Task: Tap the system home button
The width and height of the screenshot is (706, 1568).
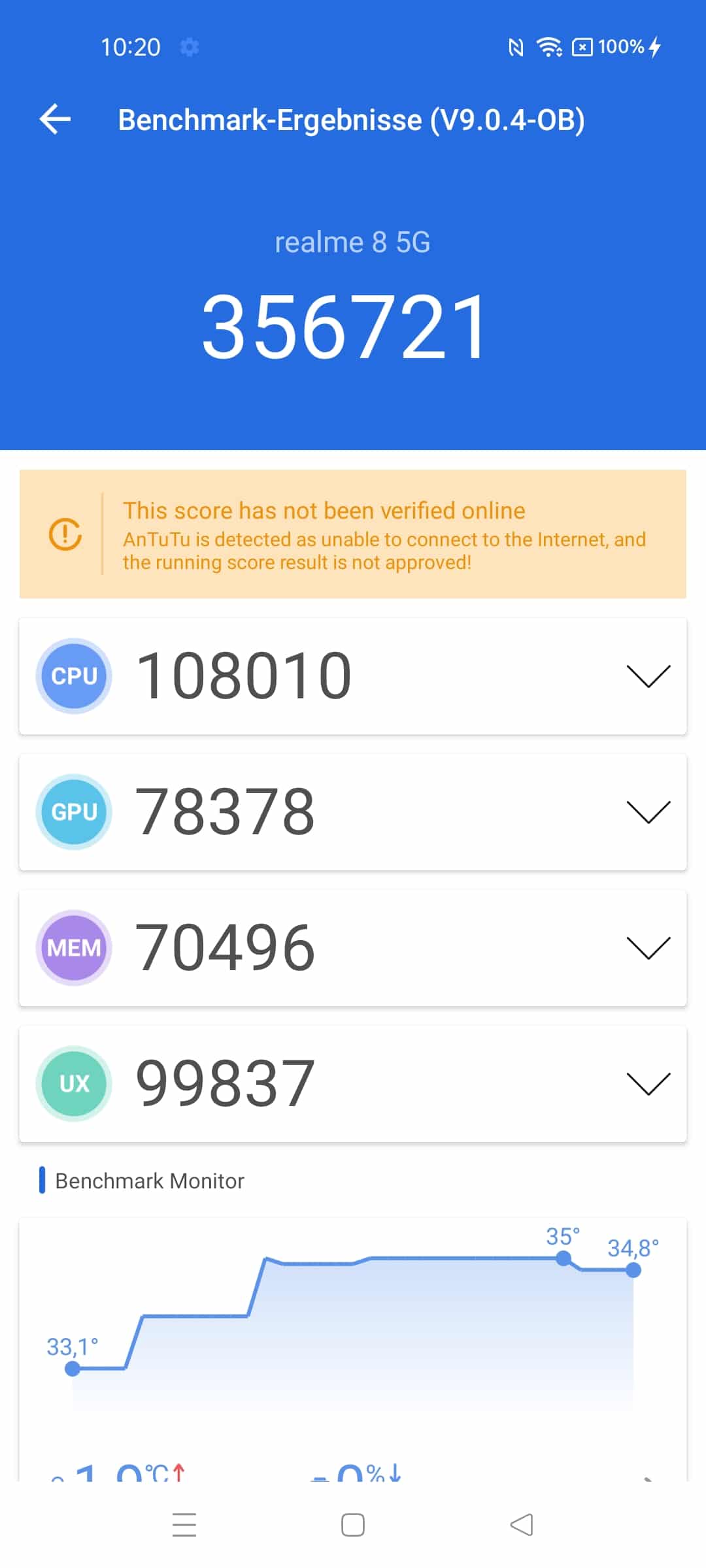Action: point(353,1525)
